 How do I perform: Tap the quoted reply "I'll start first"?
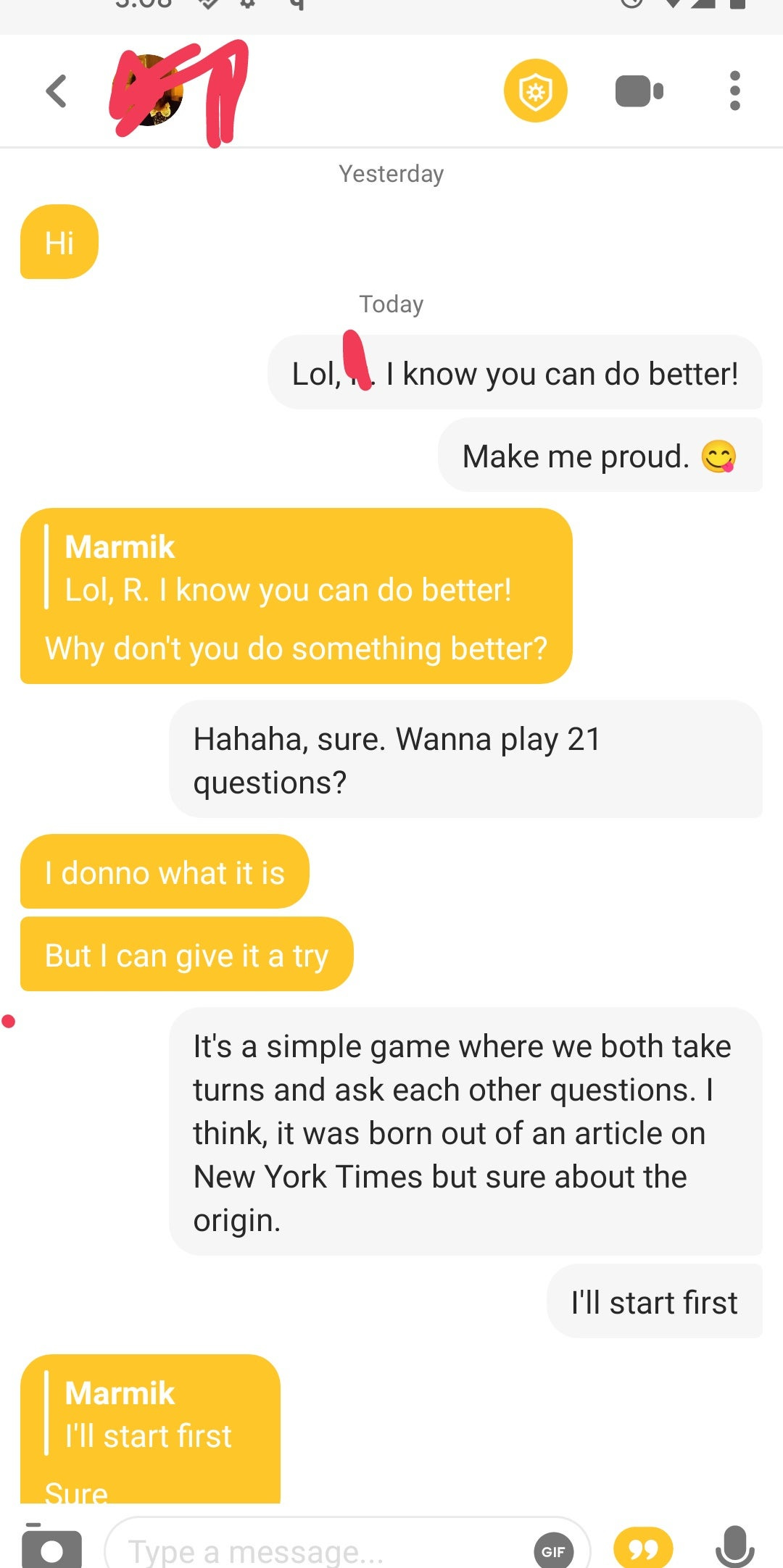[x=149, y=1414]
